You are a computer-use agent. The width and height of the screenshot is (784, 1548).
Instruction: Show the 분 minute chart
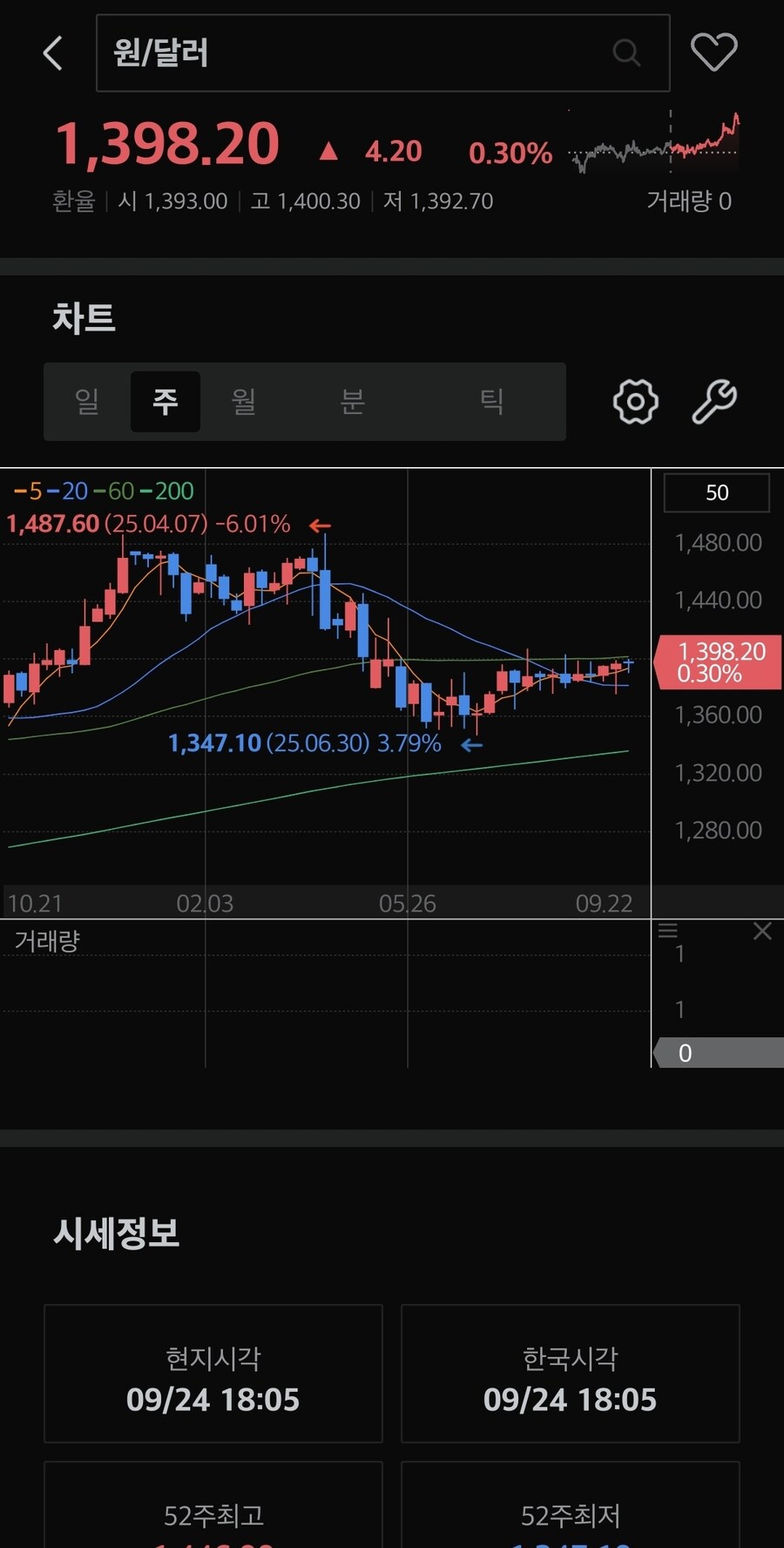[352, 402]
